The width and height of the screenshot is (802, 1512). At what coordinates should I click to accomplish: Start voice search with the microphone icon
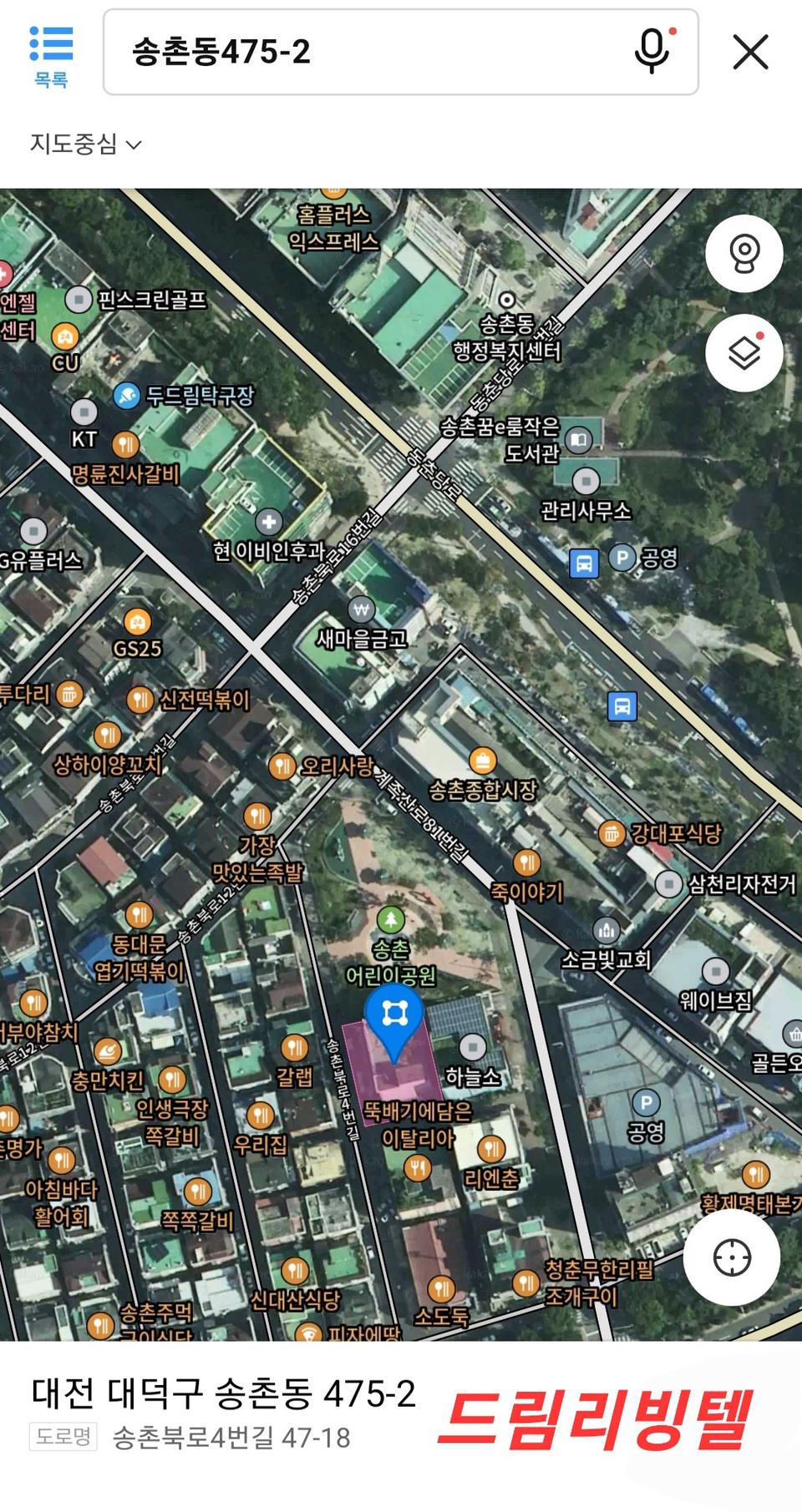coord(654,52)
